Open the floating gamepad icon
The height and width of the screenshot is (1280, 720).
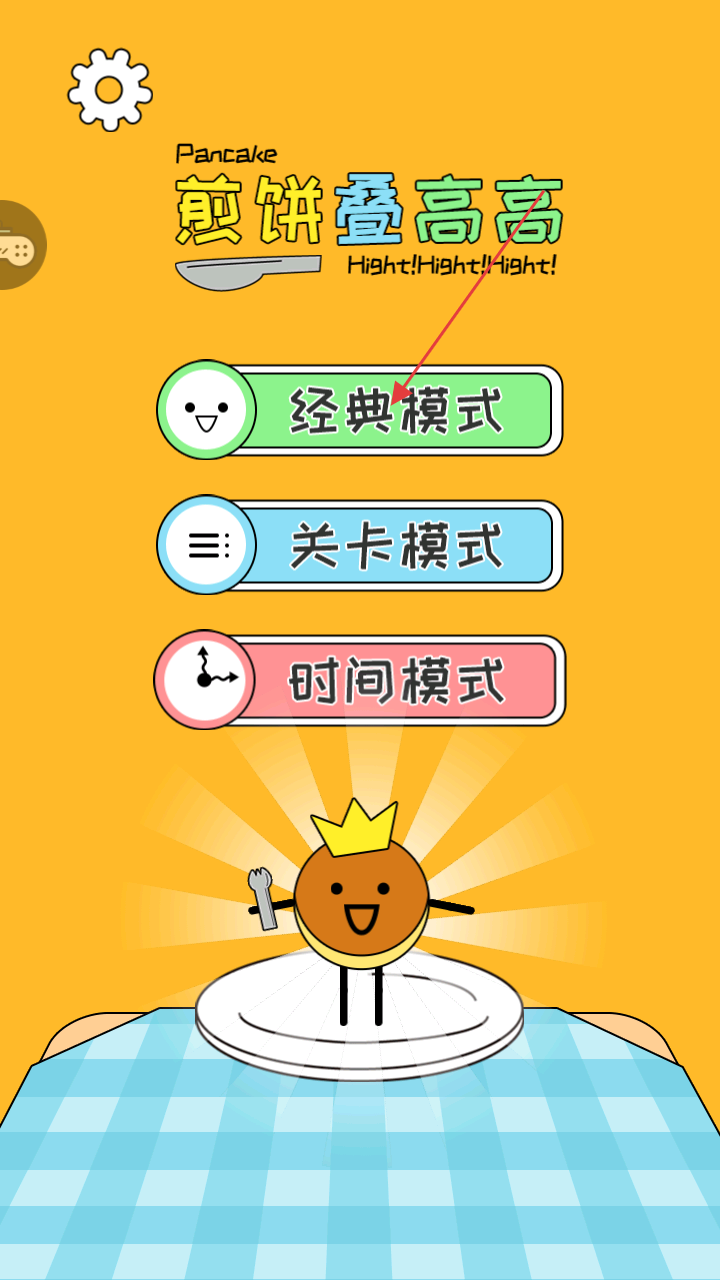tap(18, 246)
